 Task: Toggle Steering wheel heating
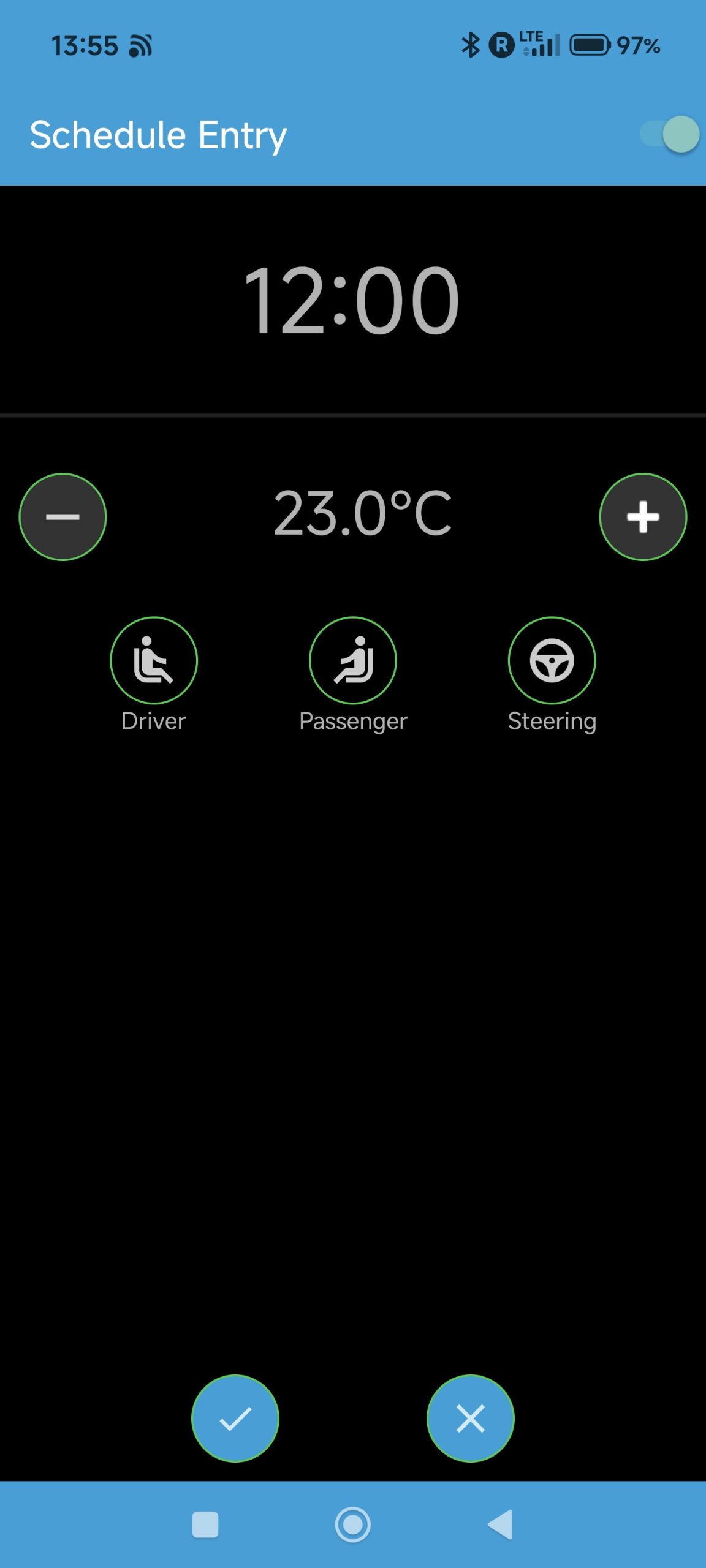pyautogui.click(x=552, y=660)
